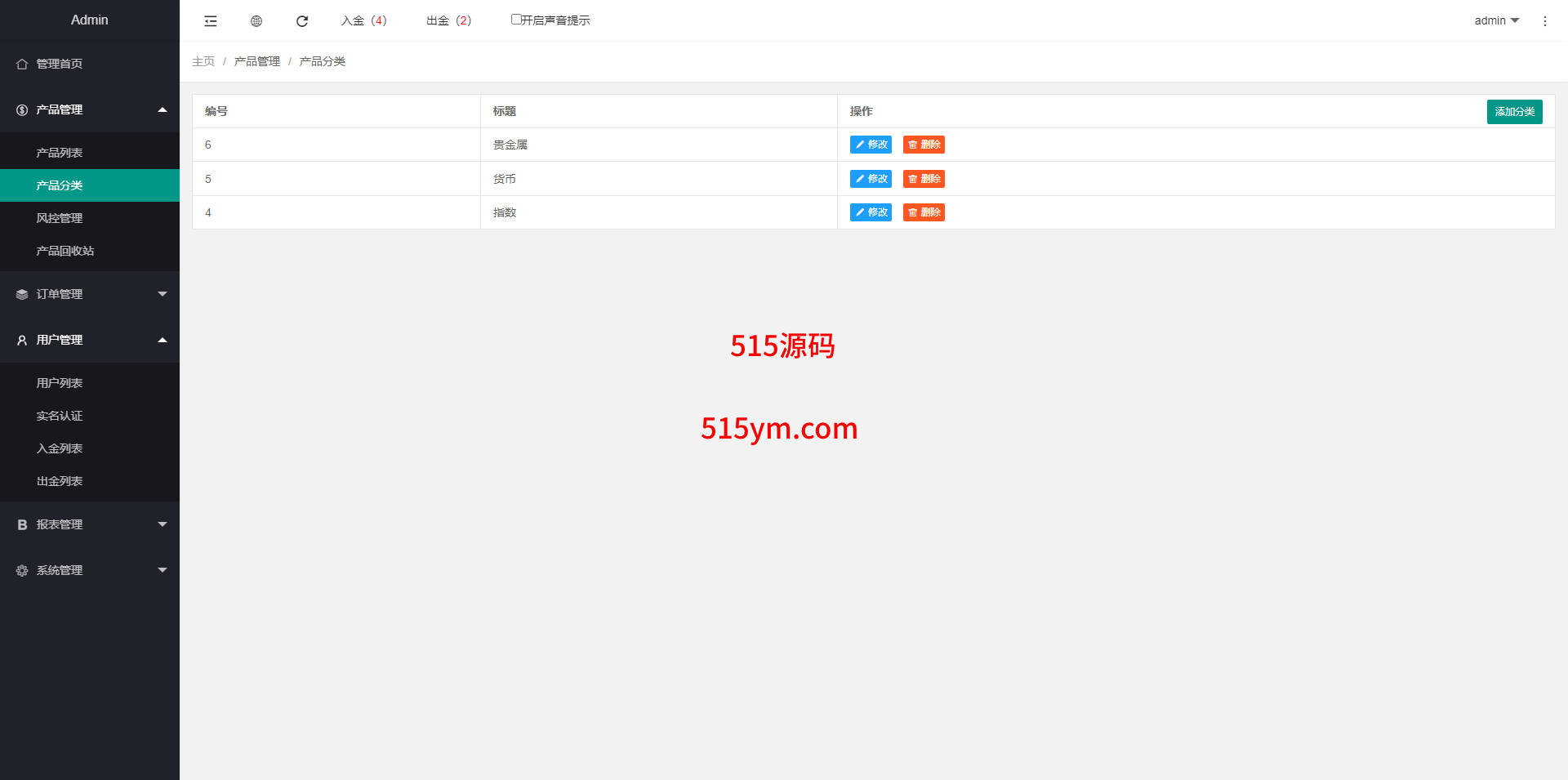The height and width of the screenshot is (780, 1568).
Task: Delete the 指数 category
Action: coord(924,212)
